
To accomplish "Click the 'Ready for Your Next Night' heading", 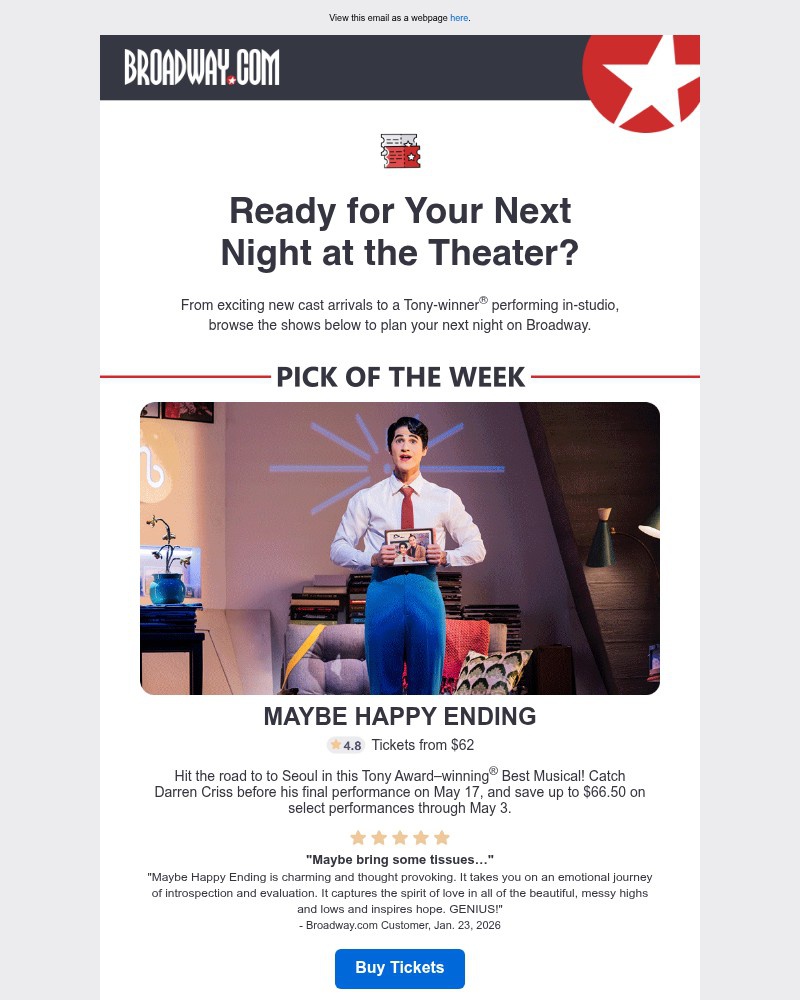I will tap(400, 232).
